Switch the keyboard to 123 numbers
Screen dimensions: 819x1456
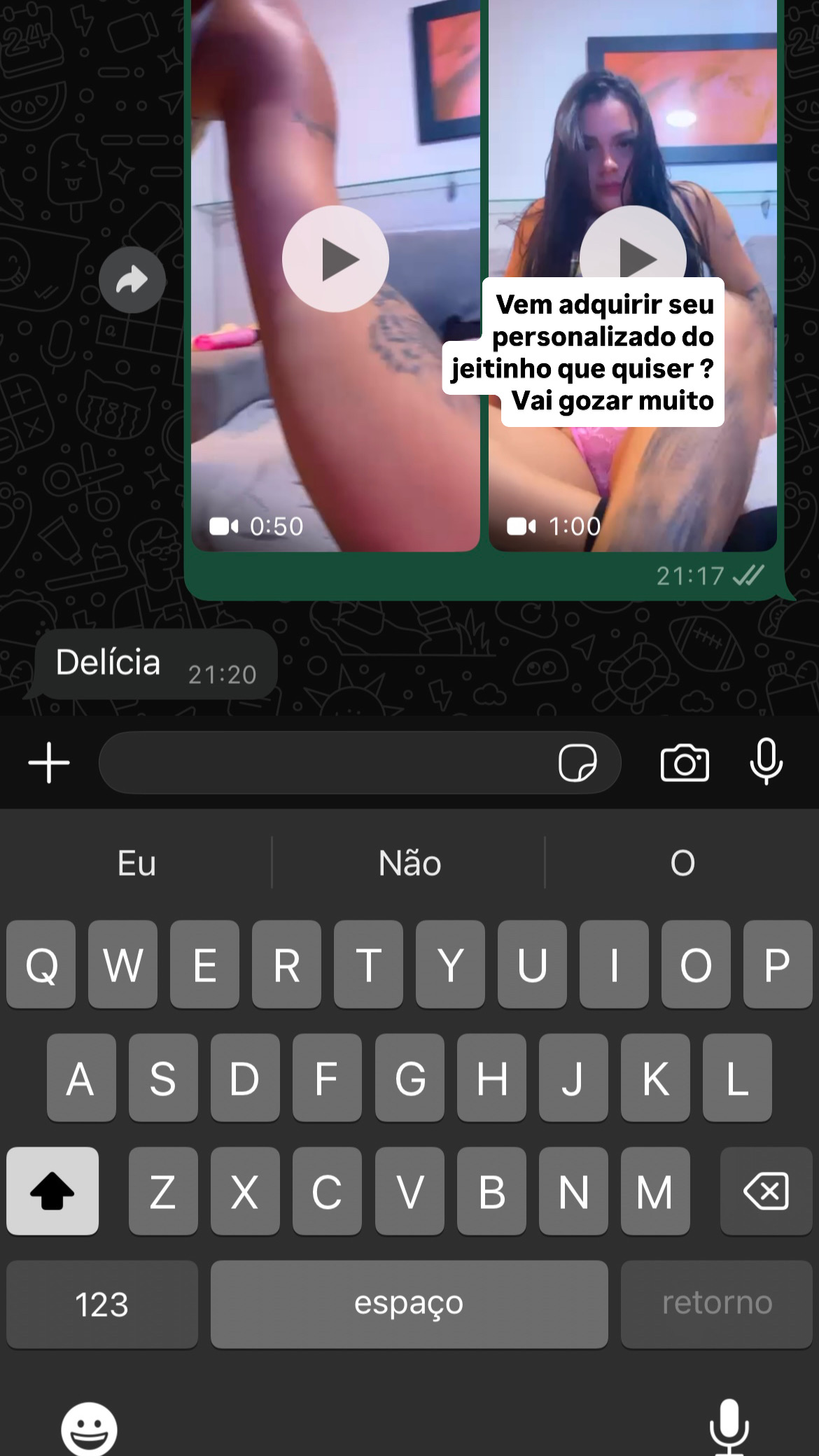tap(102, 1304)
